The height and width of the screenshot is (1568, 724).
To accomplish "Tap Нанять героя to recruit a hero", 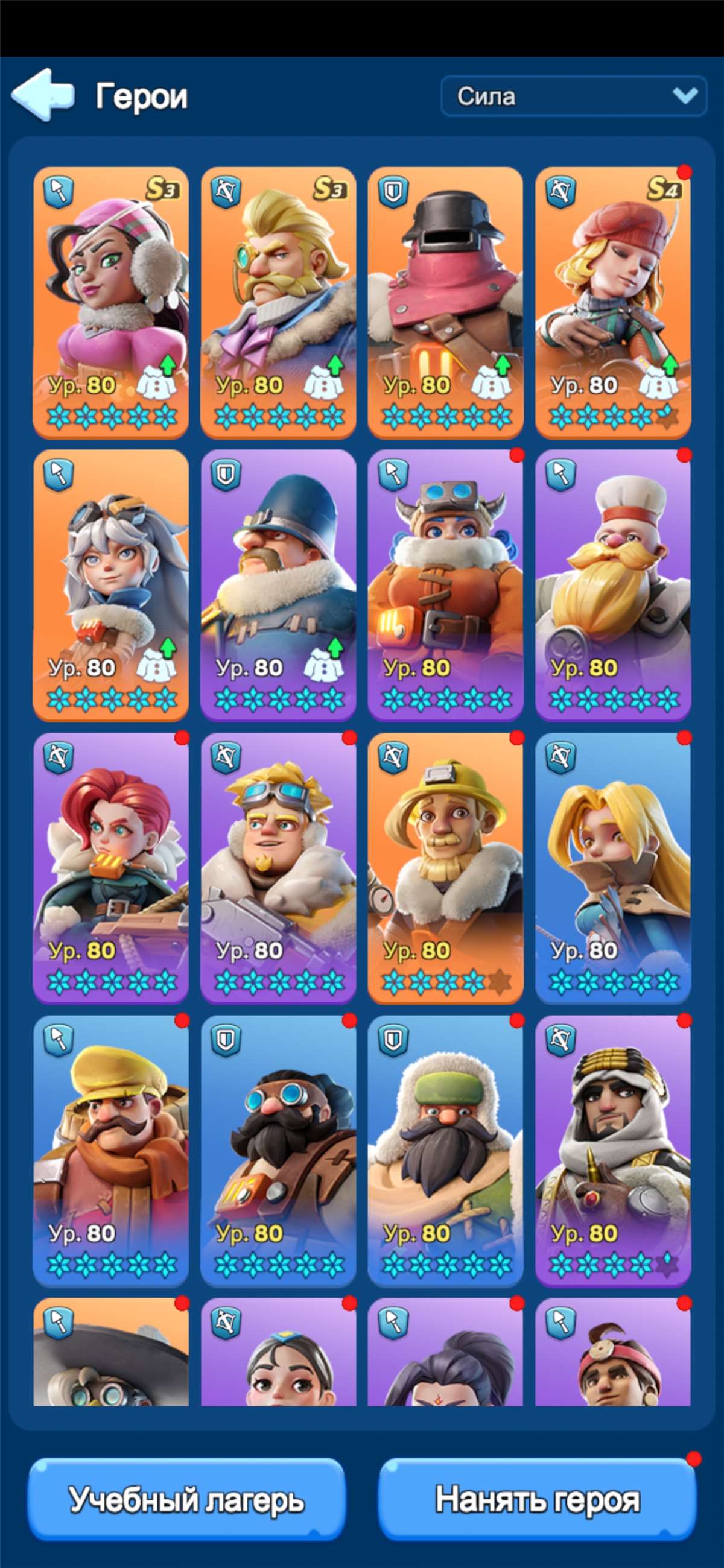I will tap(537, 1499).
